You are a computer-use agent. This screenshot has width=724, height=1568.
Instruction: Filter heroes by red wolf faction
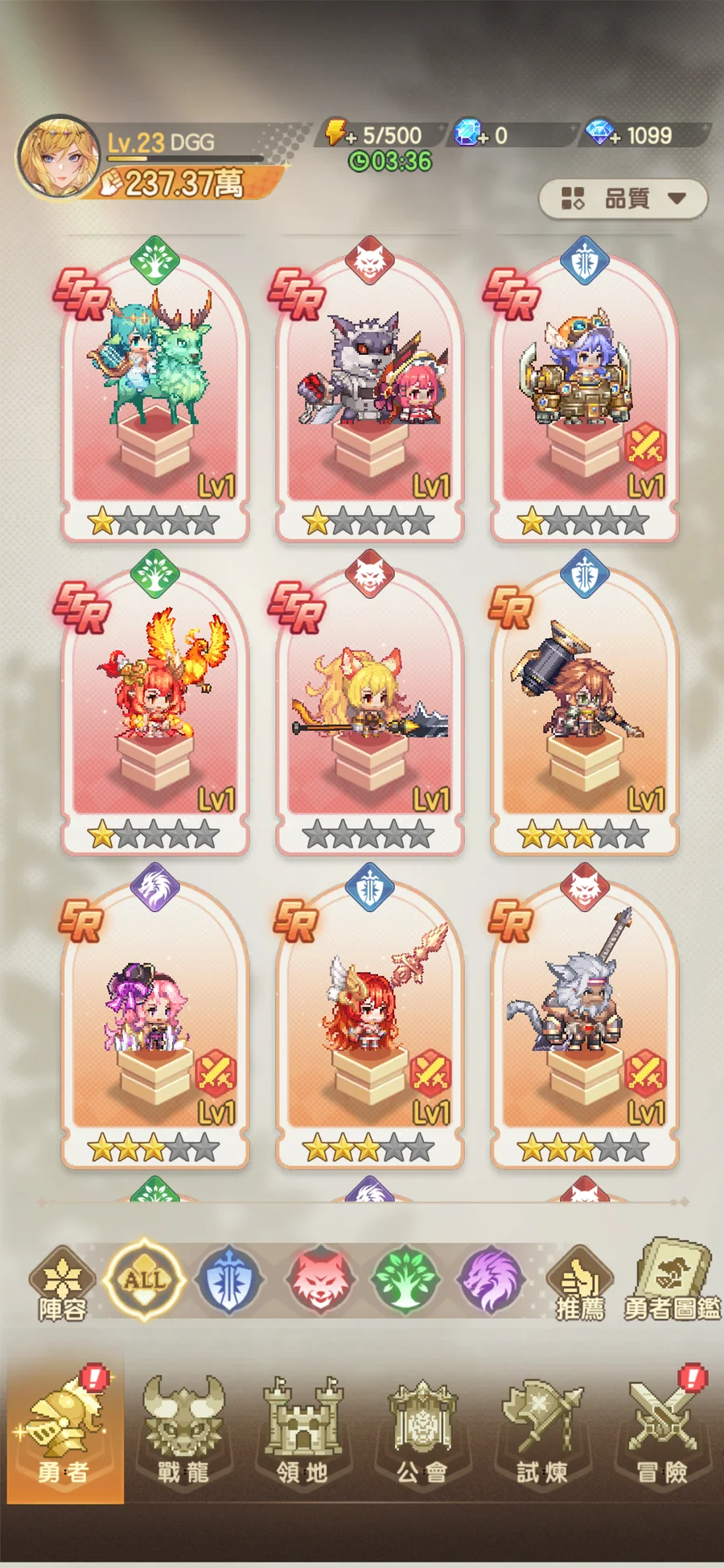(319, 1280)
